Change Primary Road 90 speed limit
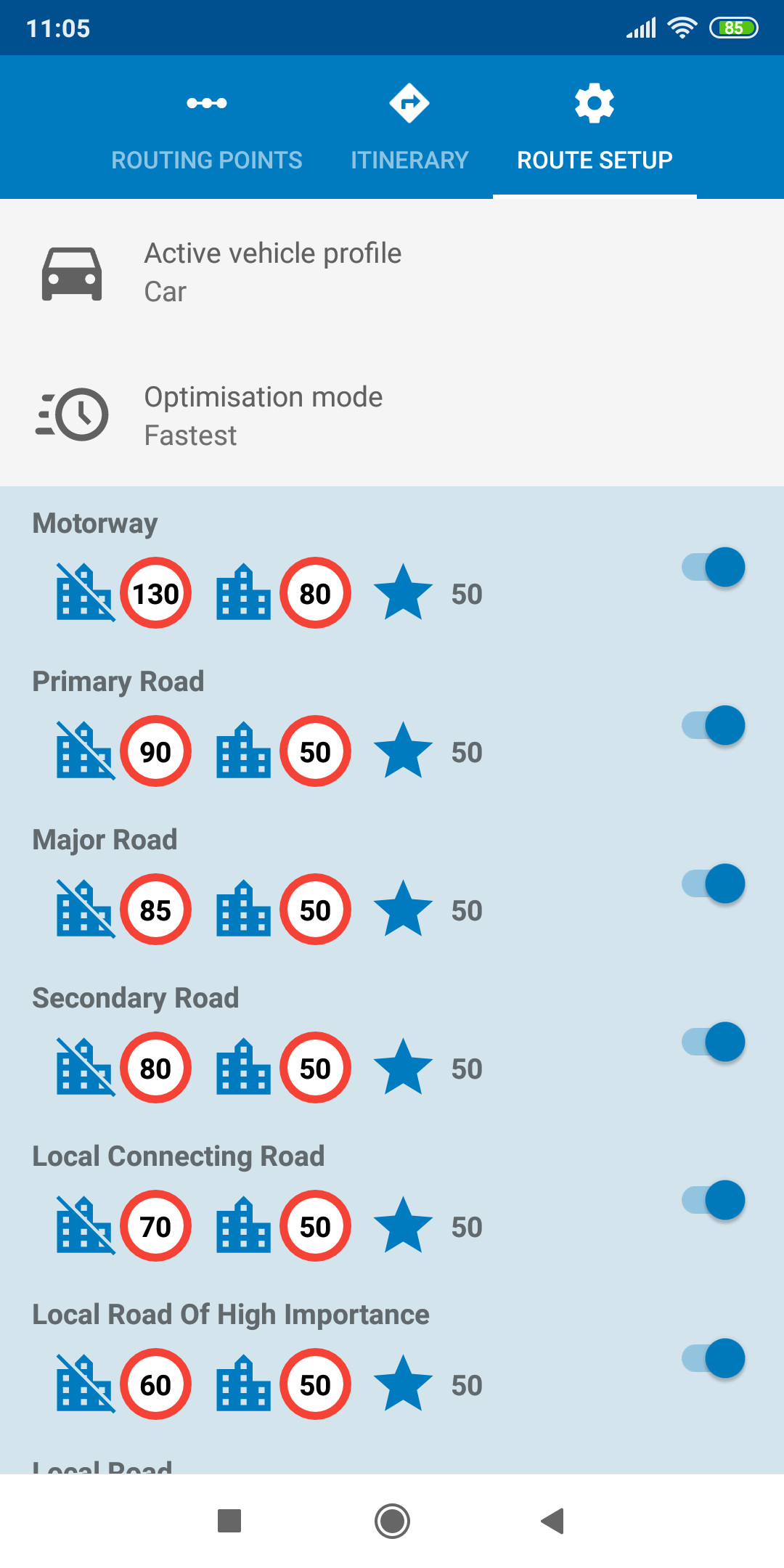This screenshot has height=1568, width=784. [156, 751]
